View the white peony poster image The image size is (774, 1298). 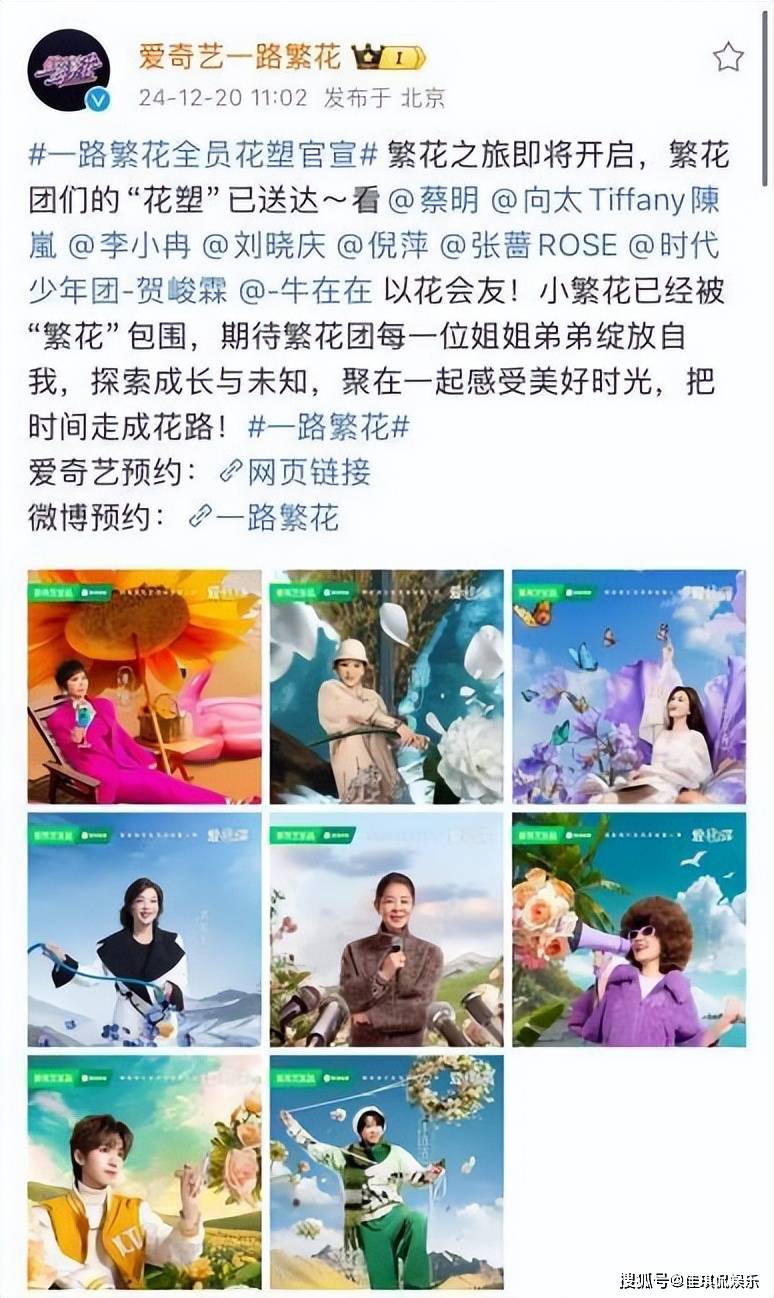point(387,687)
